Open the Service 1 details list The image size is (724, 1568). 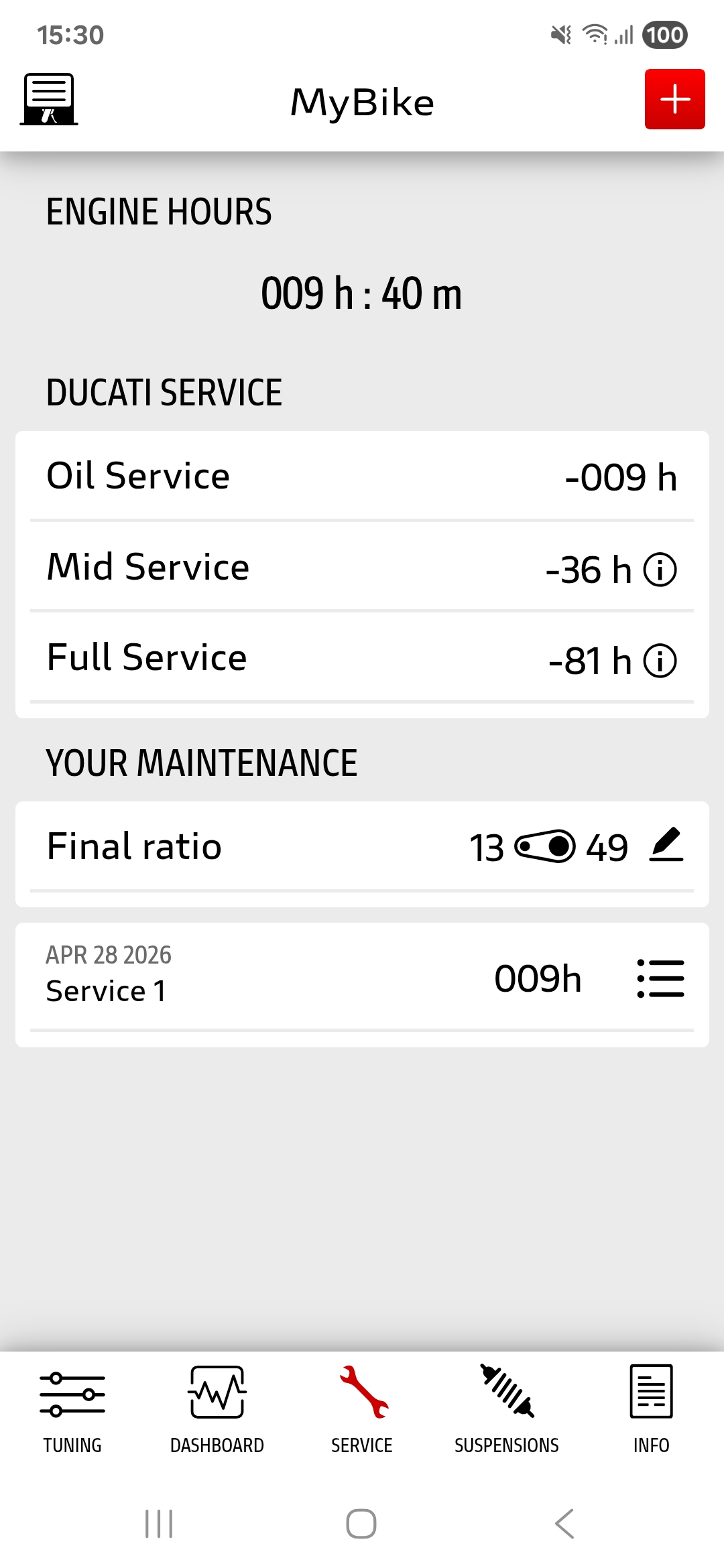point(660,978)
